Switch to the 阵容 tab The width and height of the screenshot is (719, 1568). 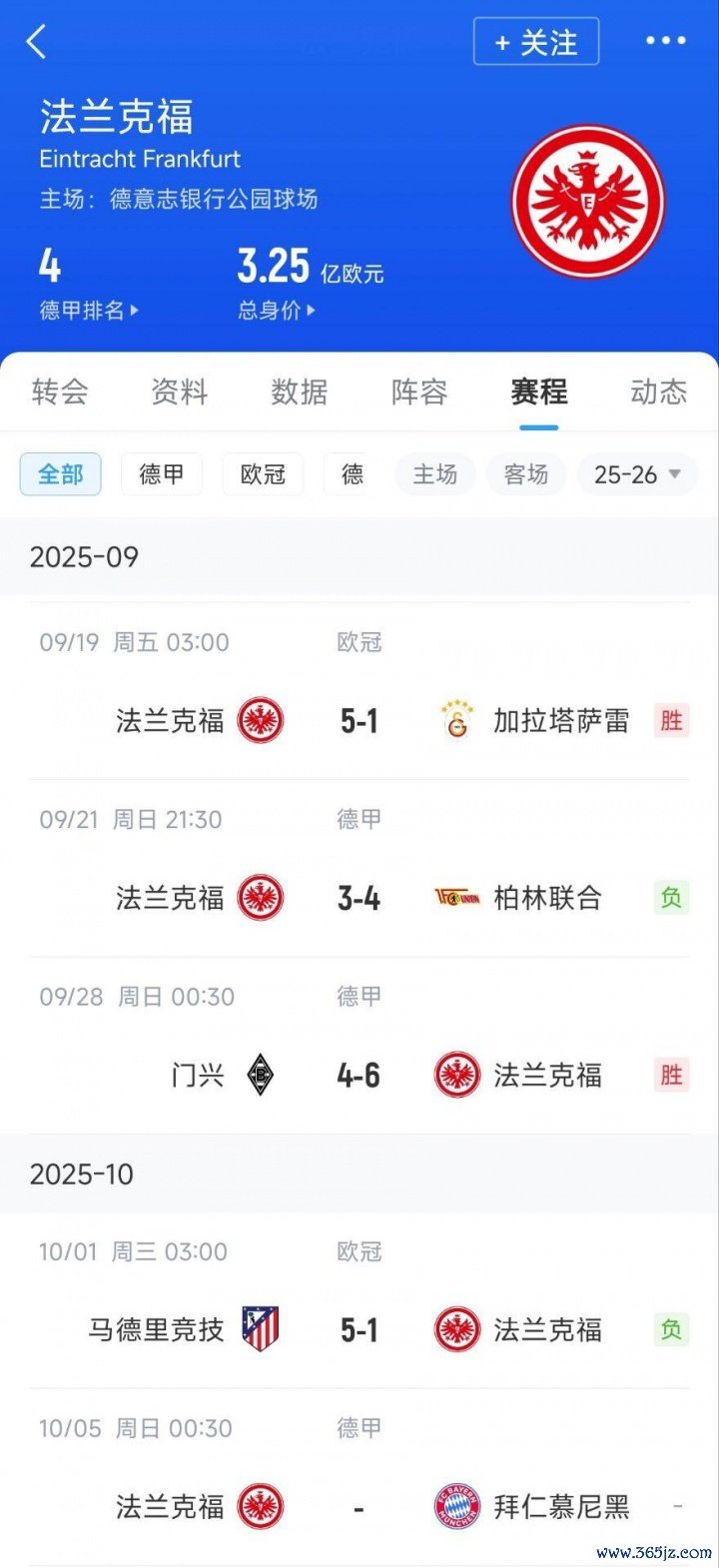419,392
